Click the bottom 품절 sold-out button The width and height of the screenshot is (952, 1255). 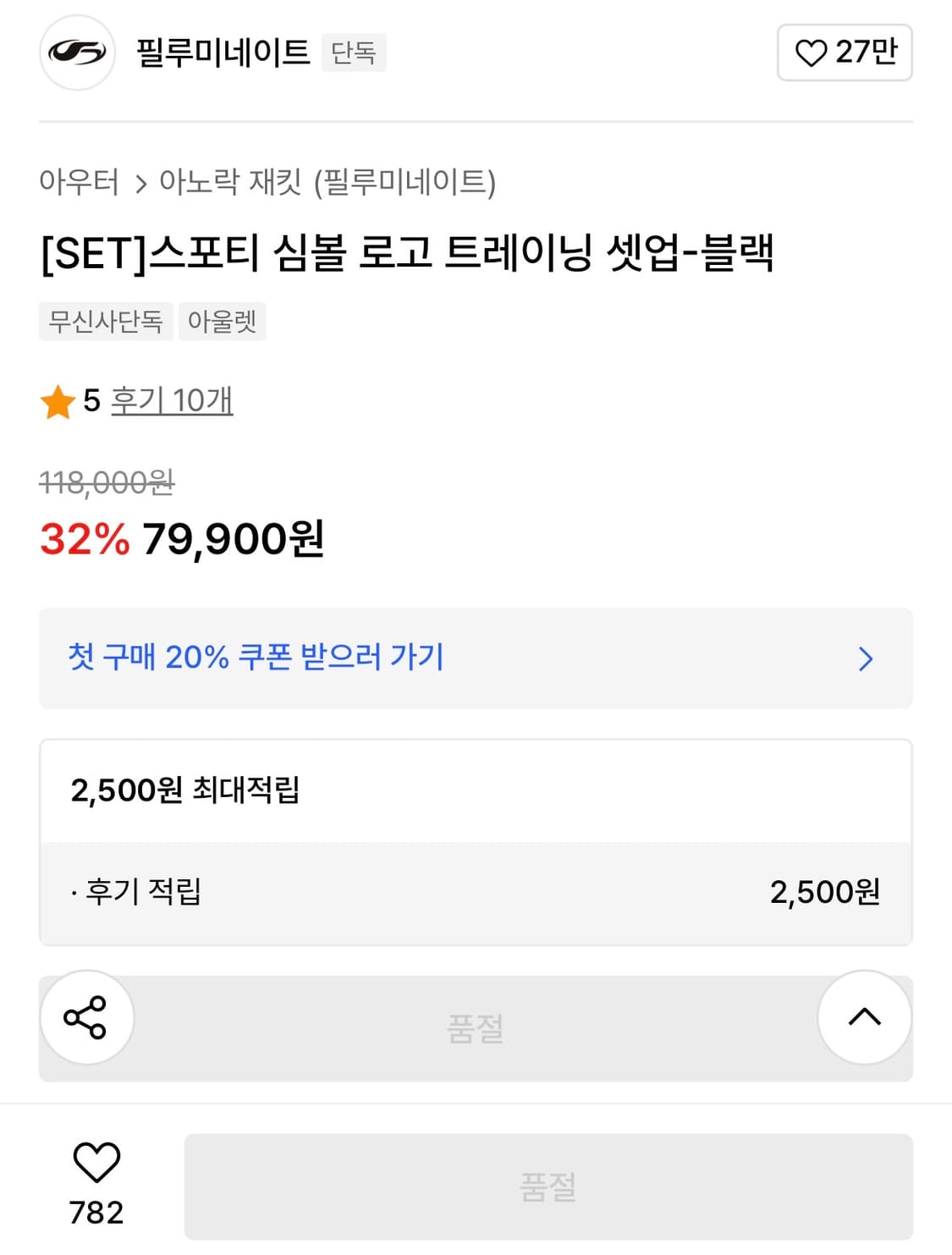[x=548, y=1186]
